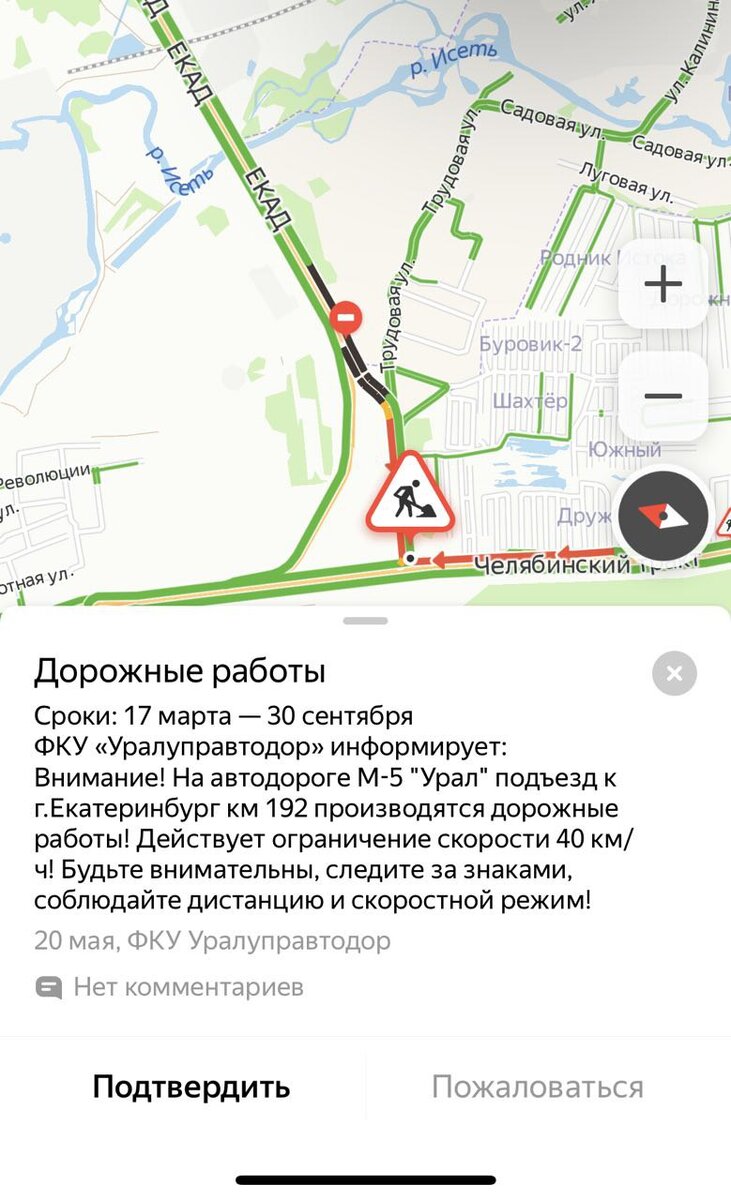The width and height of the screenshot is (731, 1200).
Task: Tap the dark compass navigation arrow icon
Action: 662,517
